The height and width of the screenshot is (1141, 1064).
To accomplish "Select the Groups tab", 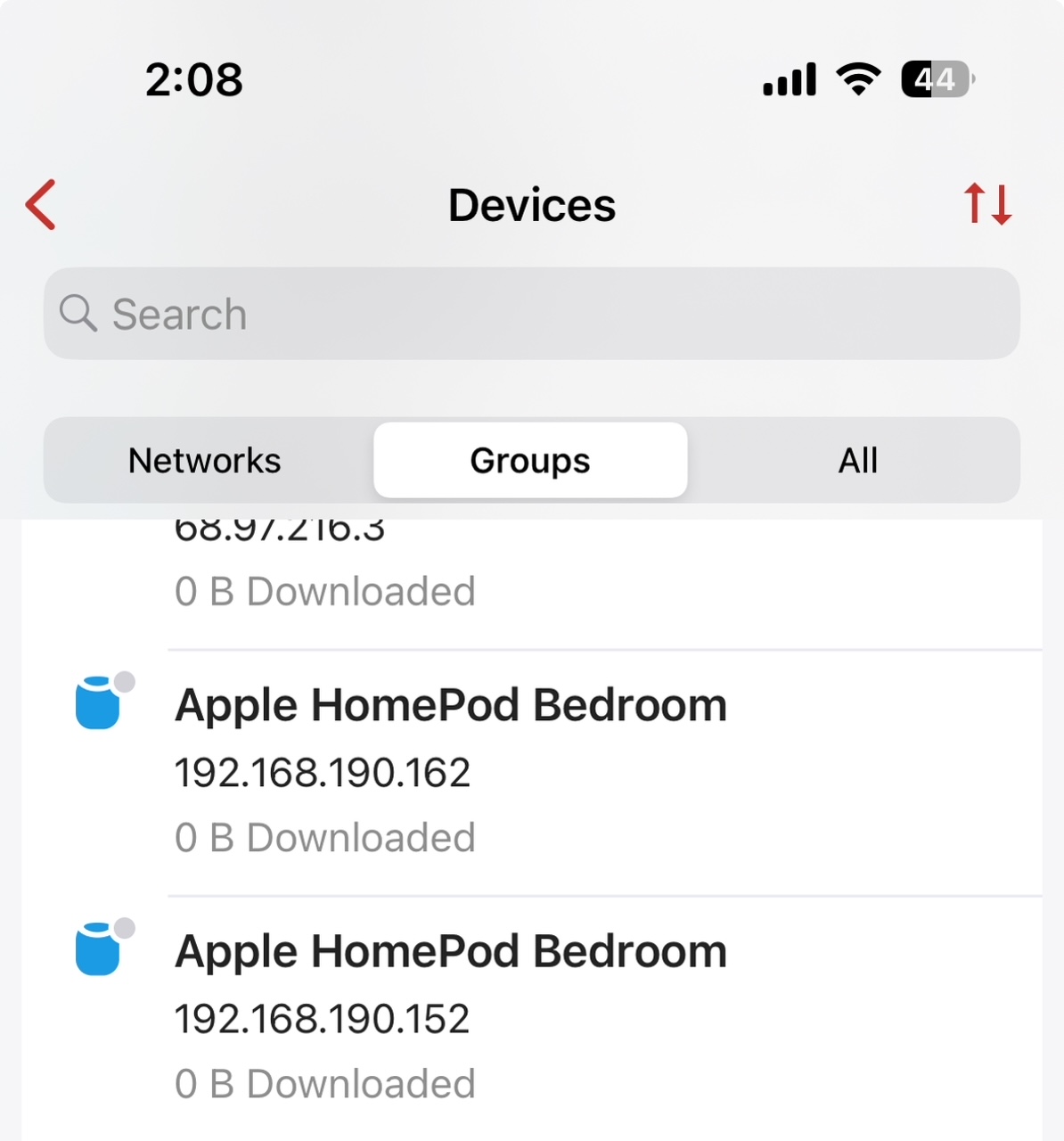I will [x=530, y=461].
